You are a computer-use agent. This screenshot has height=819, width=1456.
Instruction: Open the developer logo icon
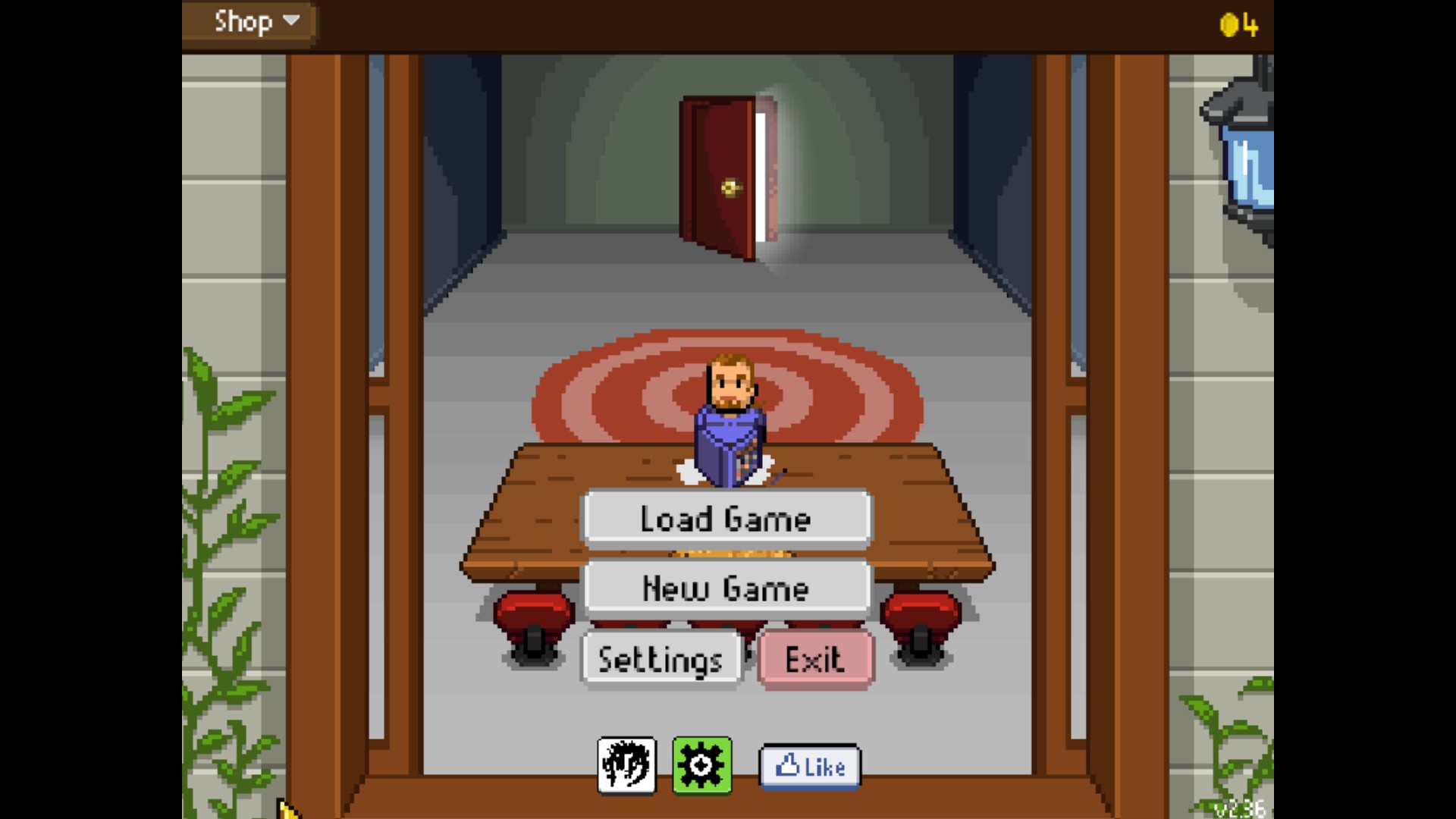(626, 765)
